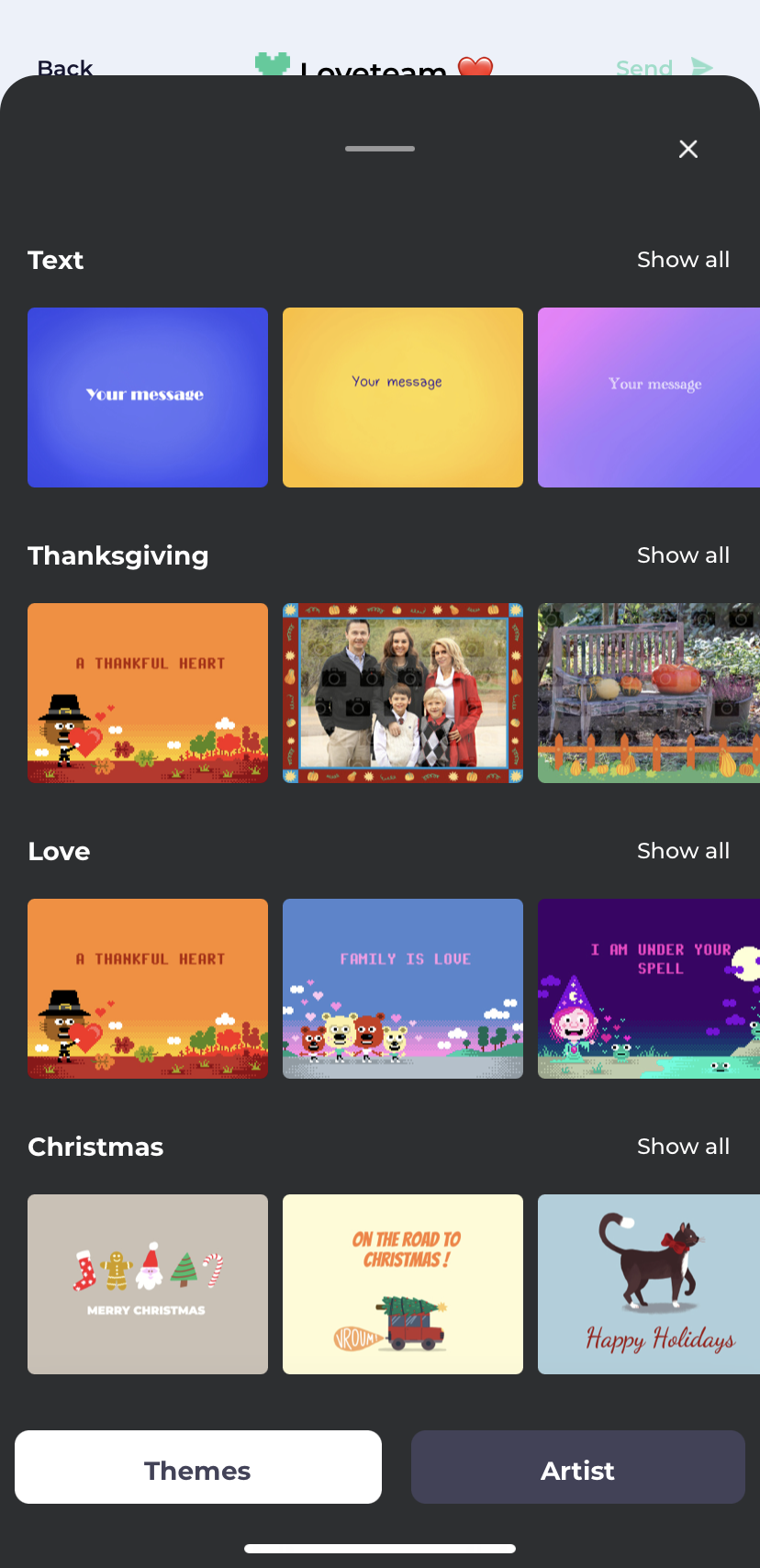Open the Family Is Love card
This screenshot has height=1568, width=760.
[403, 989]
